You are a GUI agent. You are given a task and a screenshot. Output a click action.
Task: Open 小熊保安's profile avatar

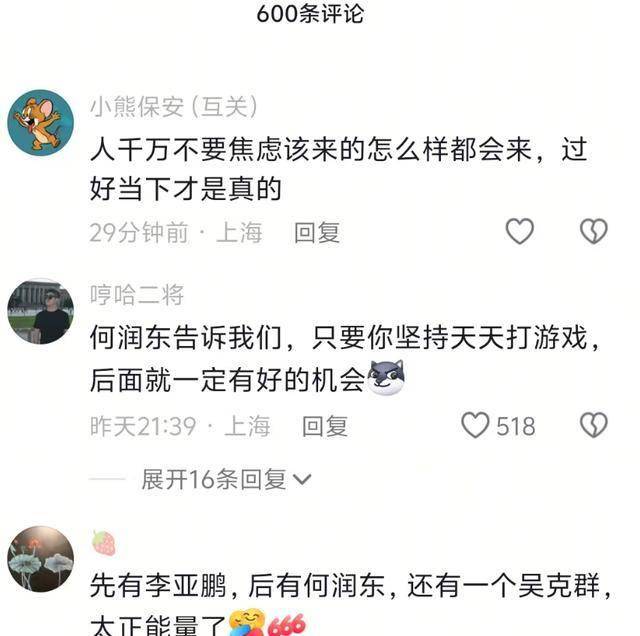(x=41, y=122)
